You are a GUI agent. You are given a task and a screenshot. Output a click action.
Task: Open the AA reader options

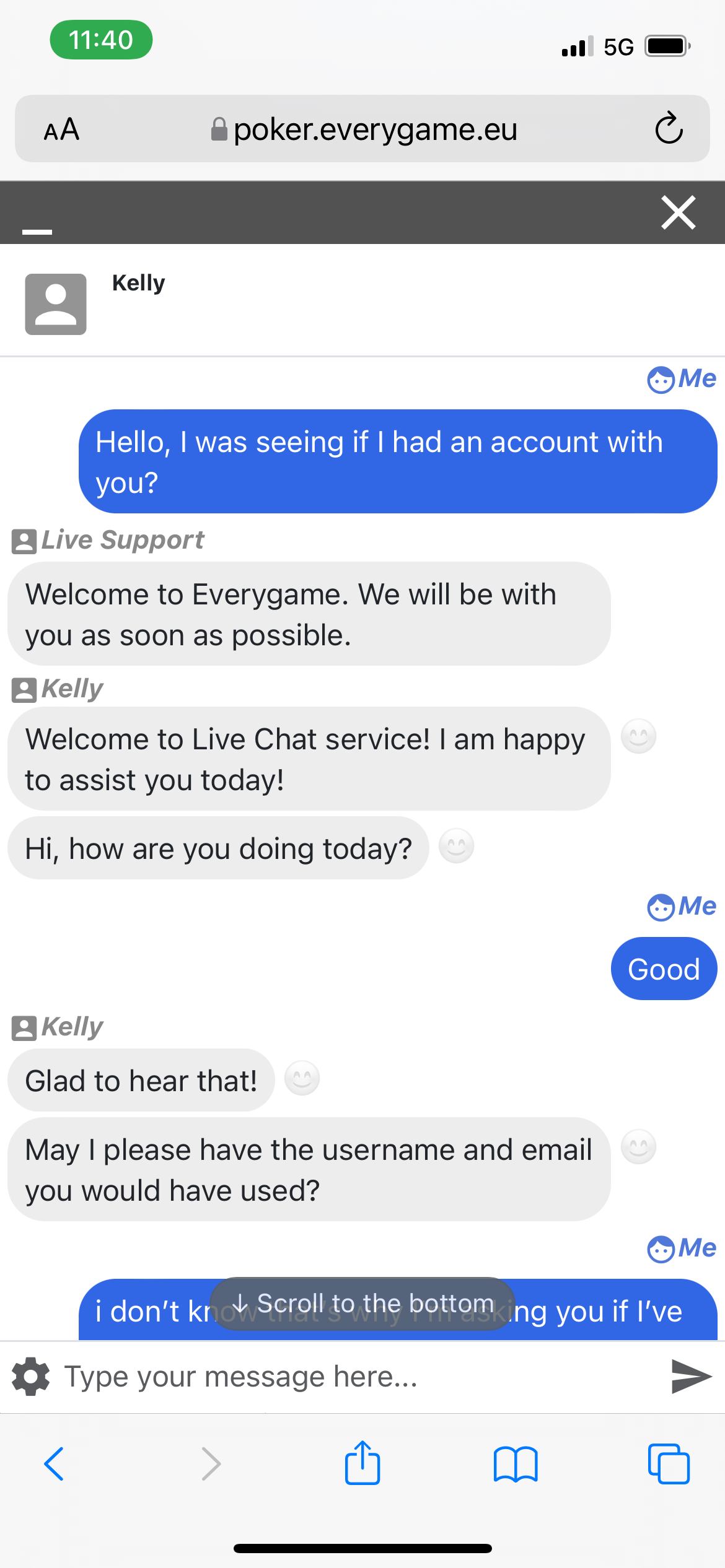61,129
